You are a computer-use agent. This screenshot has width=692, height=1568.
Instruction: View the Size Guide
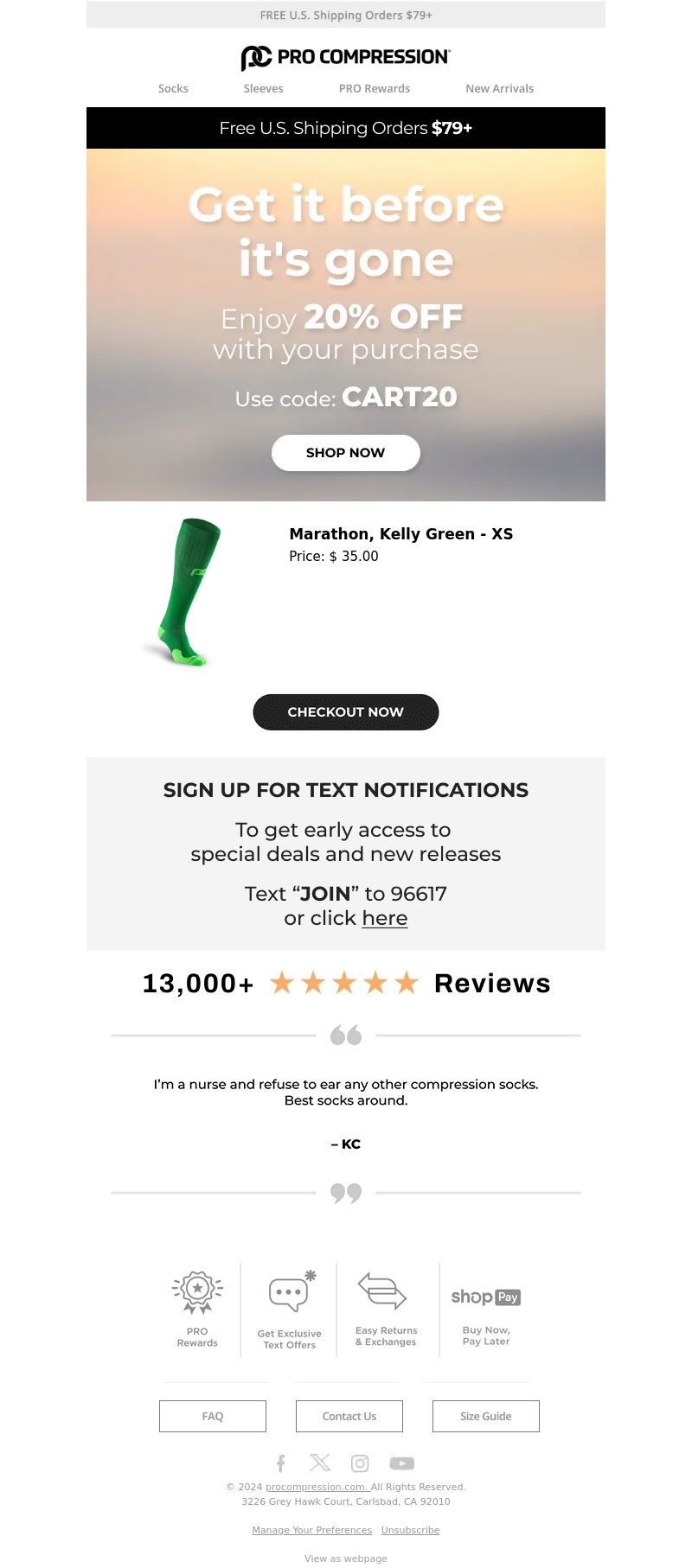(x=485, y=1416)
